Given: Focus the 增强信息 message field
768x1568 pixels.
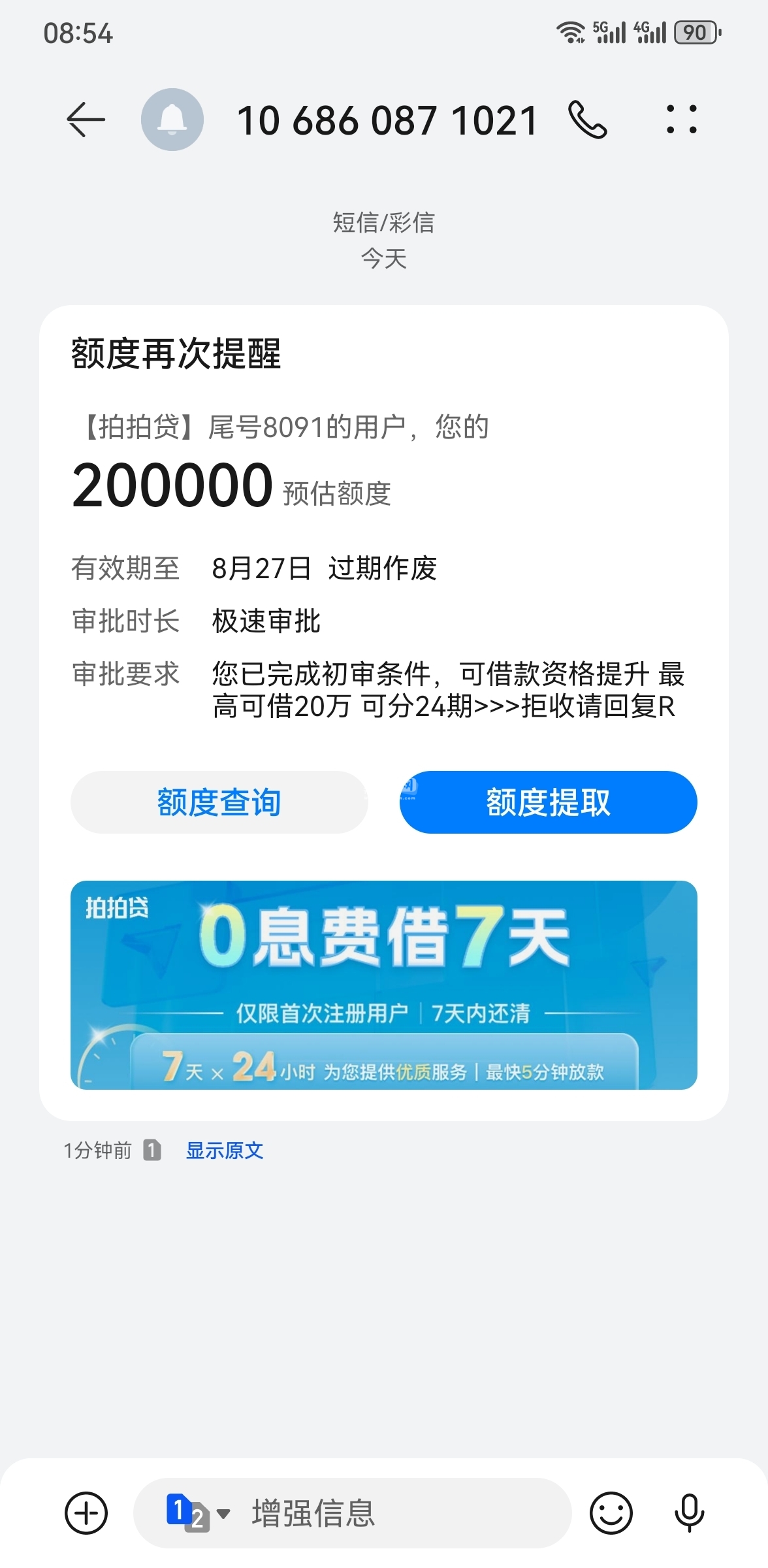Looking at the screenshot, I should coord(392,1512).
